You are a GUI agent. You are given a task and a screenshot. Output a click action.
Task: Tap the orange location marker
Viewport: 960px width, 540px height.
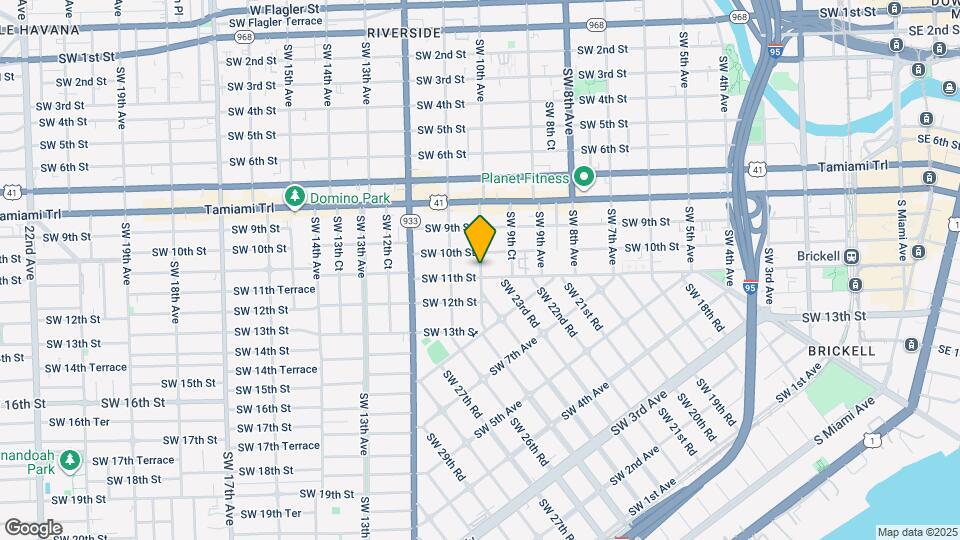tap(479, 239)
